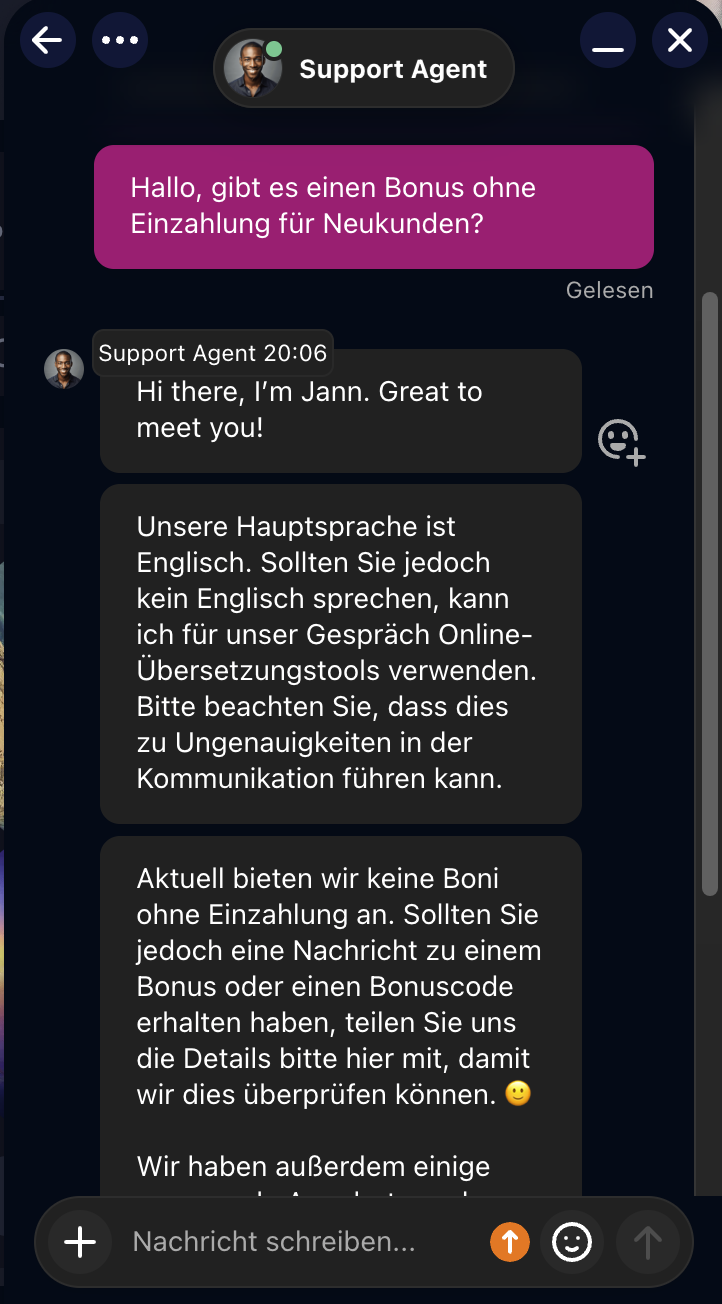Viewport: 722px width, 1304px height.
Task: Tap the orange upward arrow button
Action: (510, 1242)
